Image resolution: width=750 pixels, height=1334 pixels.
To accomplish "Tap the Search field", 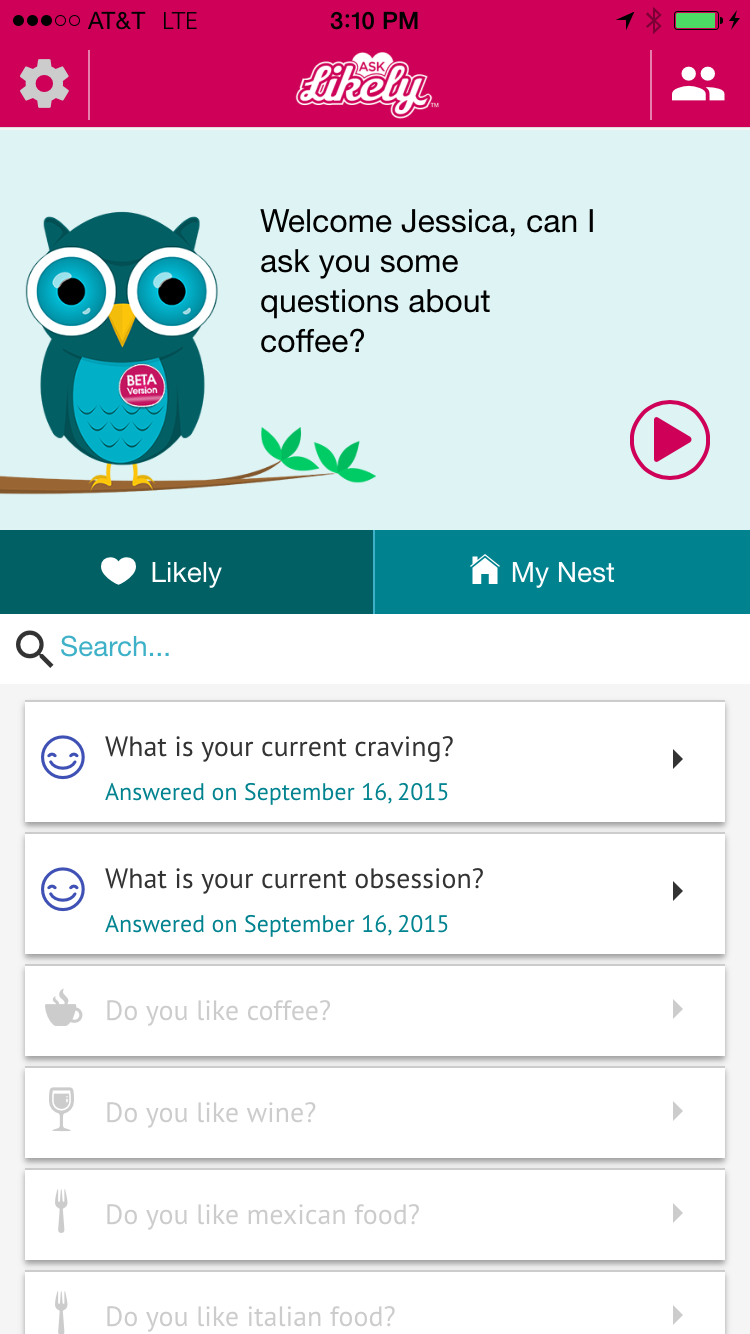I will (375, 648).
